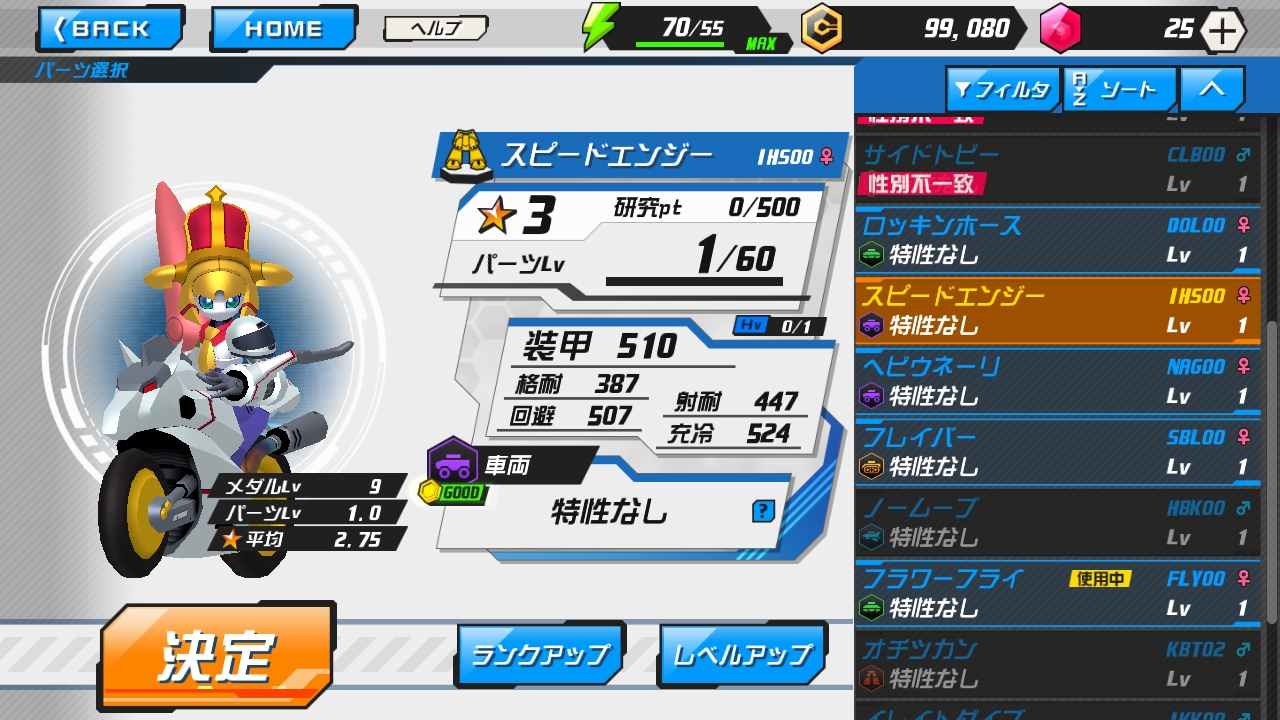The width and height of the screenshot is (1280, 720).
Task: Show trait info with the question mark
Action: [x=763, y=512]
